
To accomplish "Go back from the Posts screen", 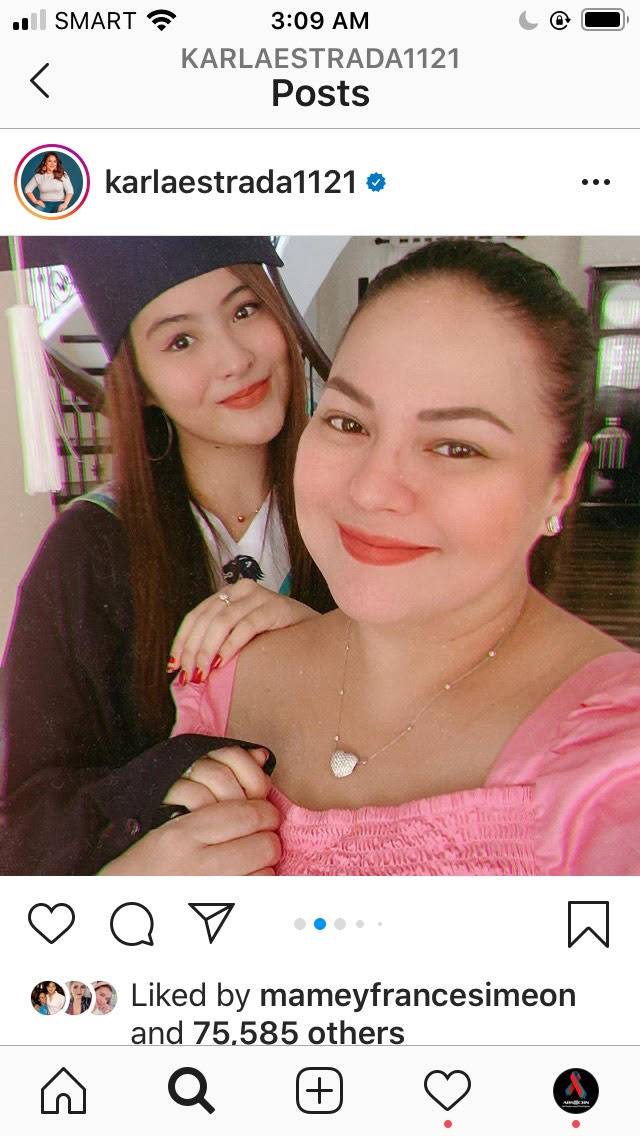I will click(x=40, y=80).
